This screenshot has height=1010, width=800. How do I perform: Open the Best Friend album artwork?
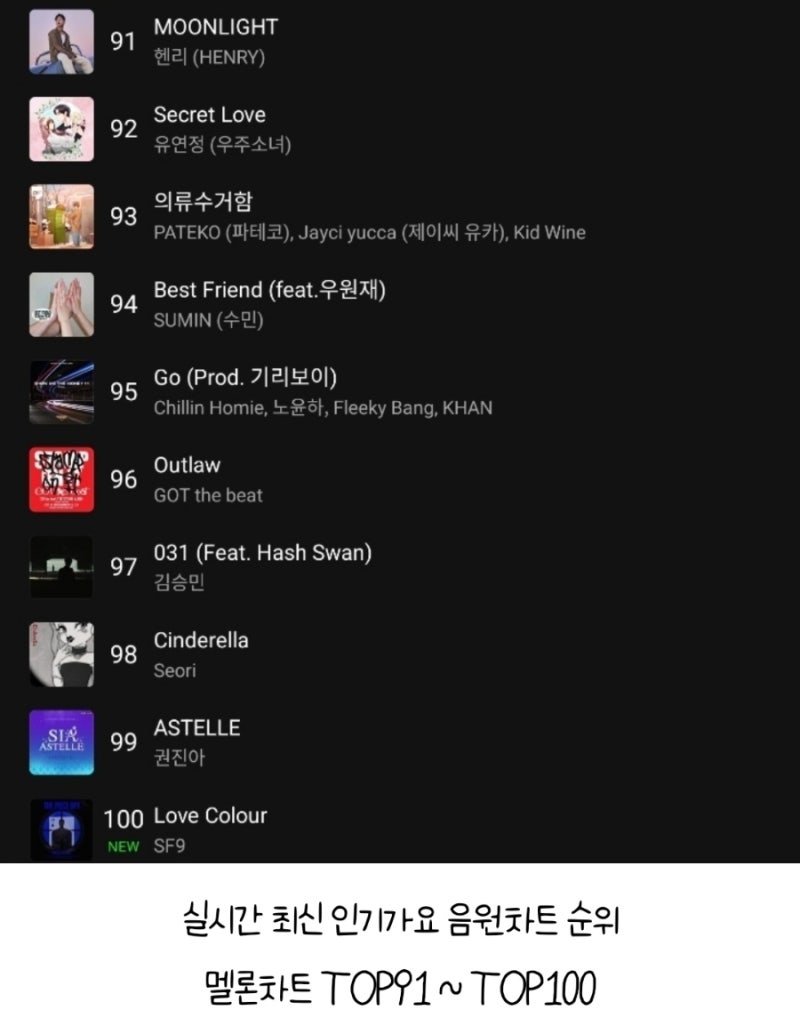61,304
